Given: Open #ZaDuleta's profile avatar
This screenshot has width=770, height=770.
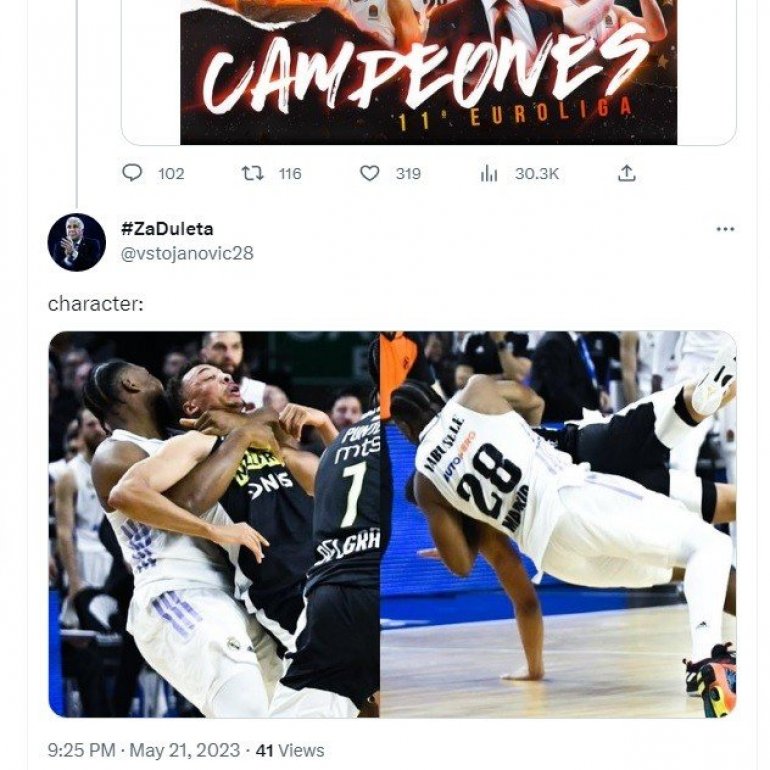Looking at the screenshot, I should 76,242.
